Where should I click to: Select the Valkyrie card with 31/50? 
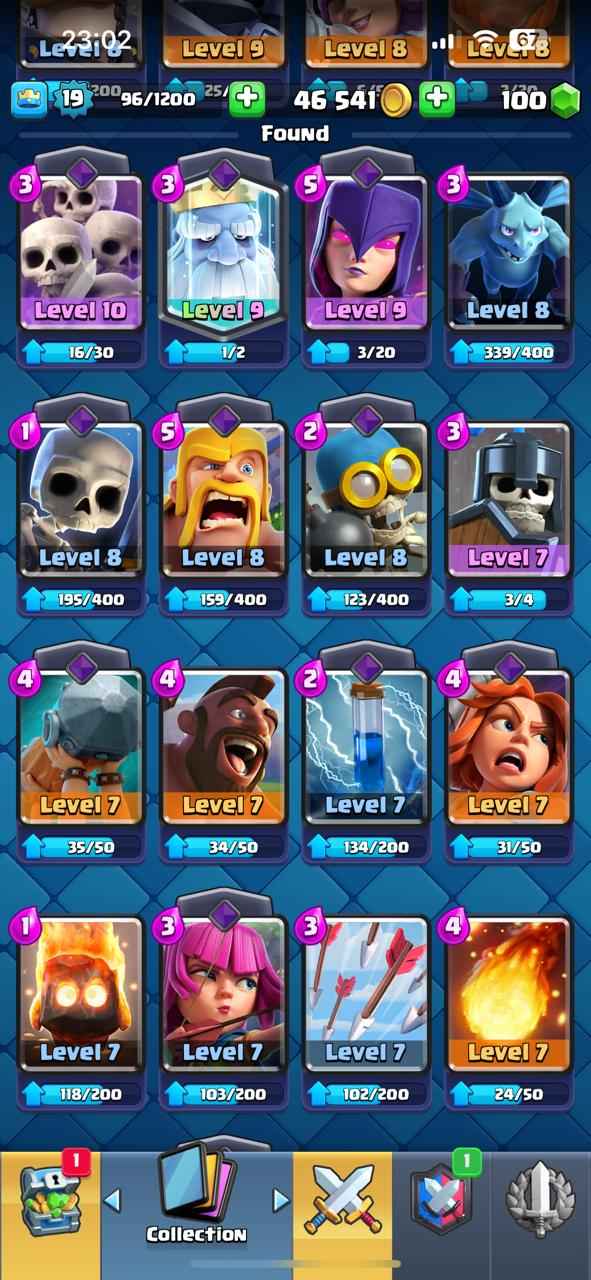tap(509, 748)
